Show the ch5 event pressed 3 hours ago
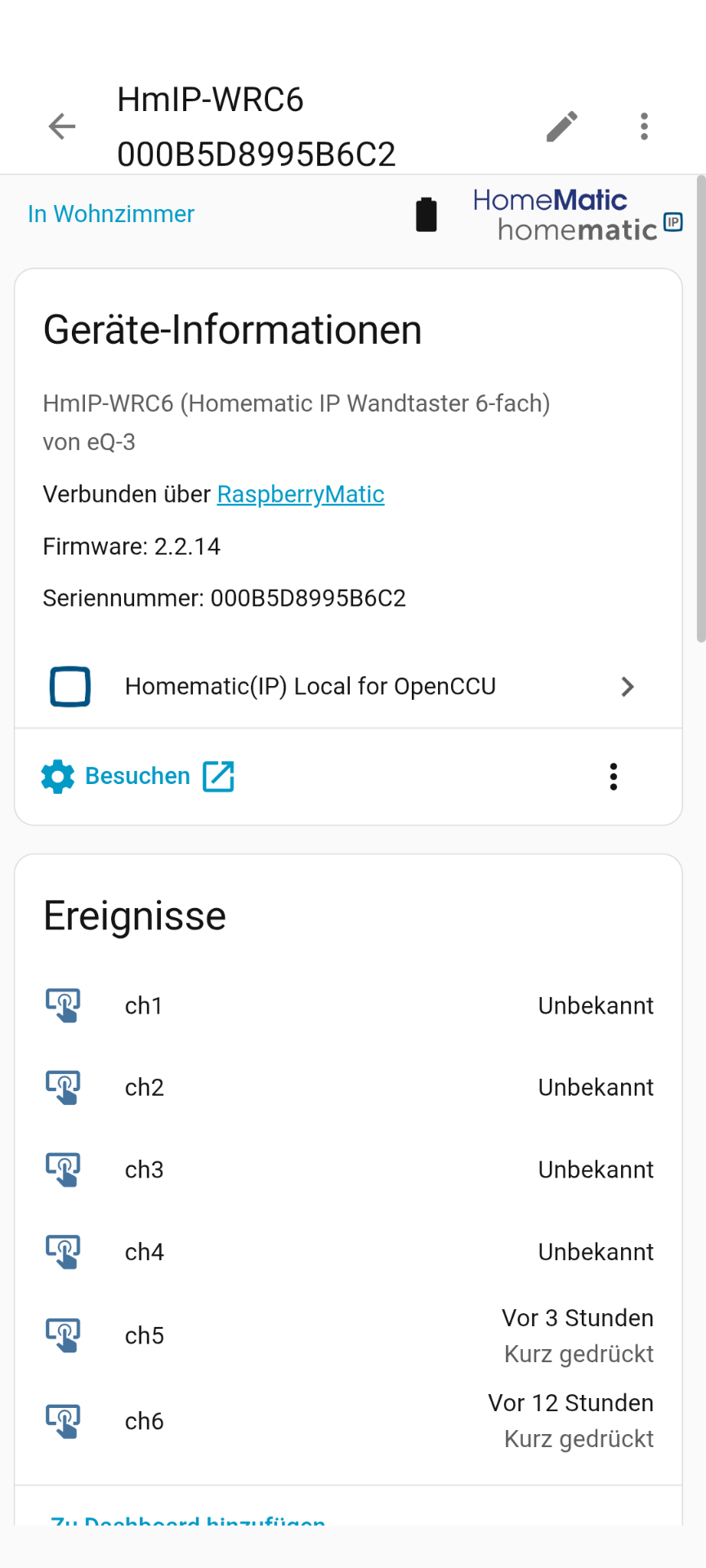Viewport: 706px width, 1568px height. pyautogui.click(x=348, y=1335)
